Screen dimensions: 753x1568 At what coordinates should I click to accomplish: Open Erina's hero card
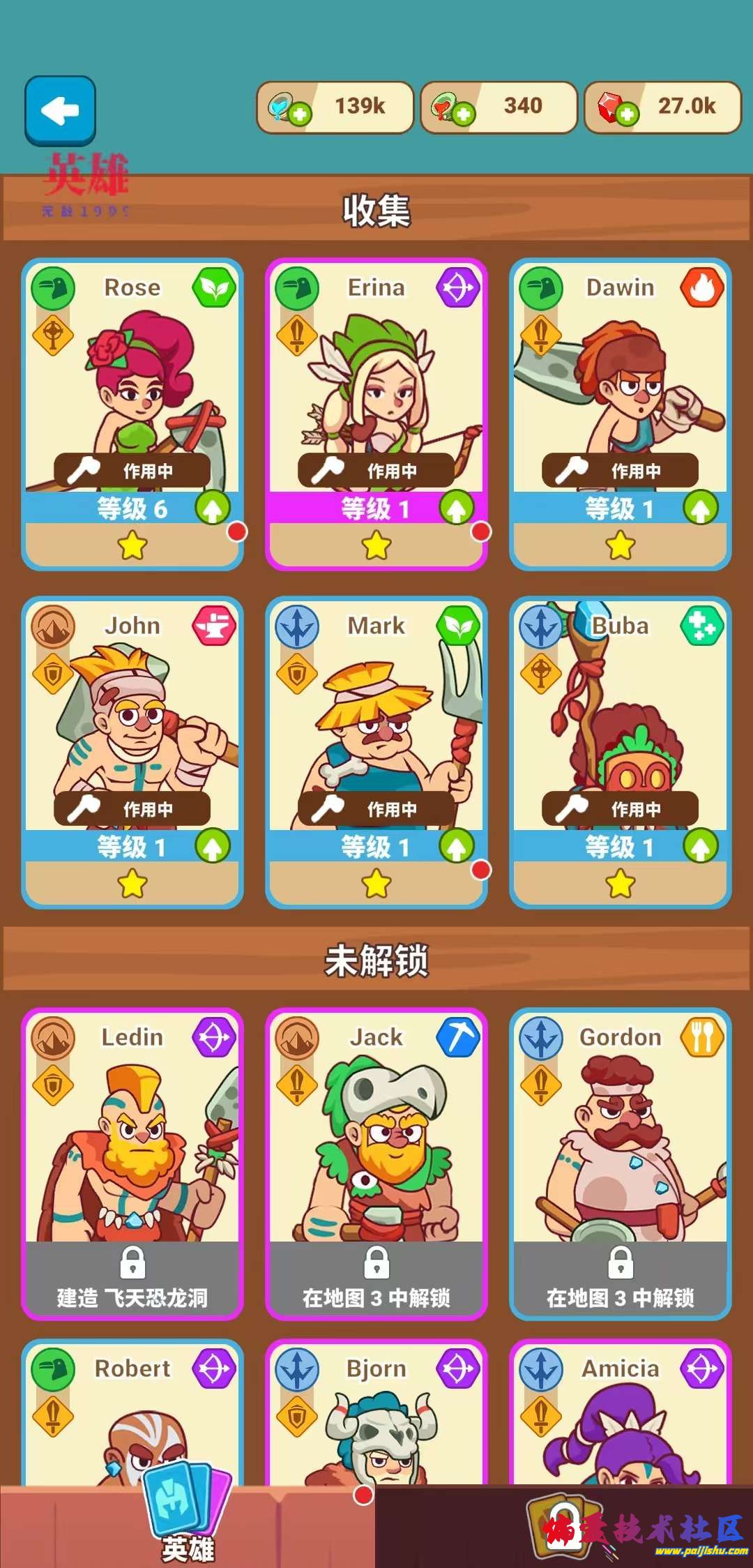coord(376,384)
